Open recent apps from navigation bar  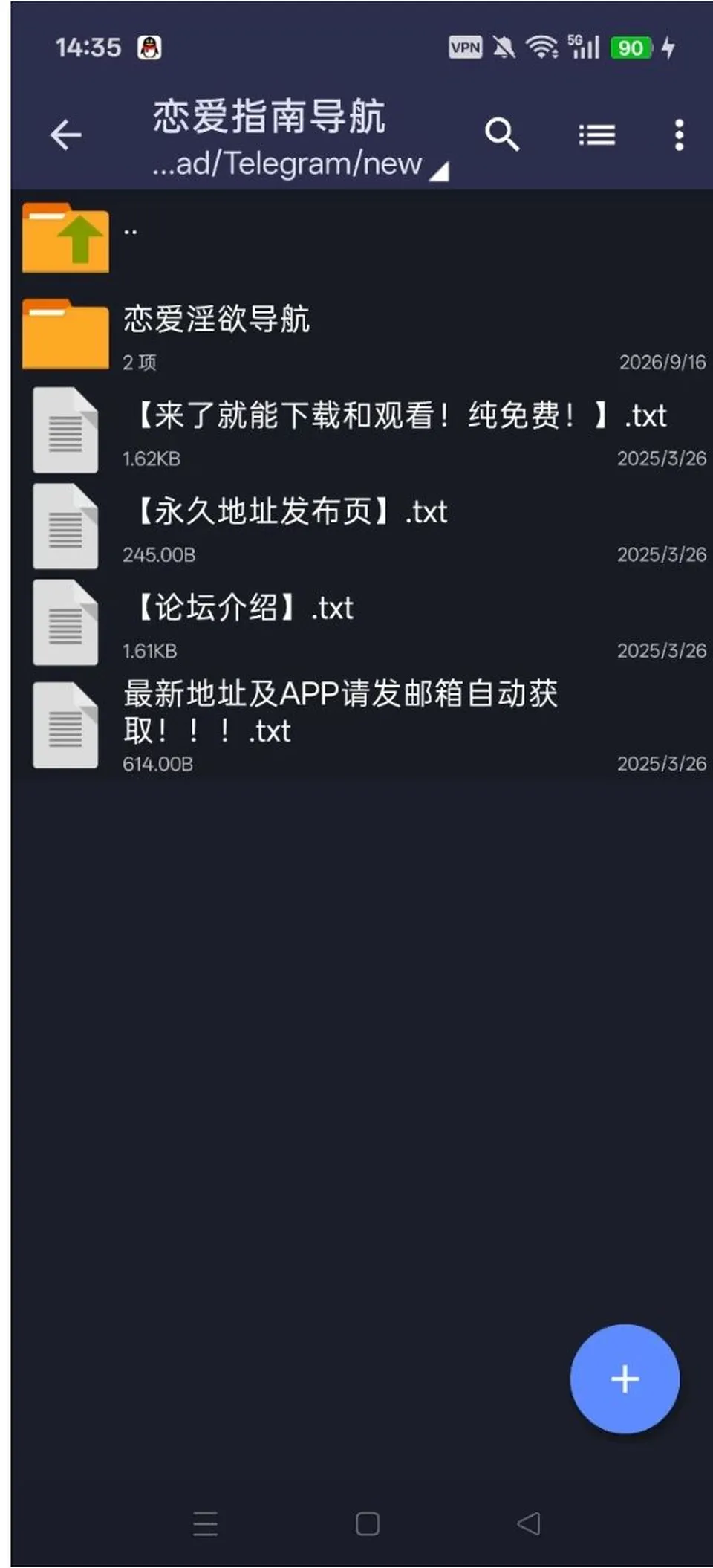pyautogui.click(x=205, y=1523)
